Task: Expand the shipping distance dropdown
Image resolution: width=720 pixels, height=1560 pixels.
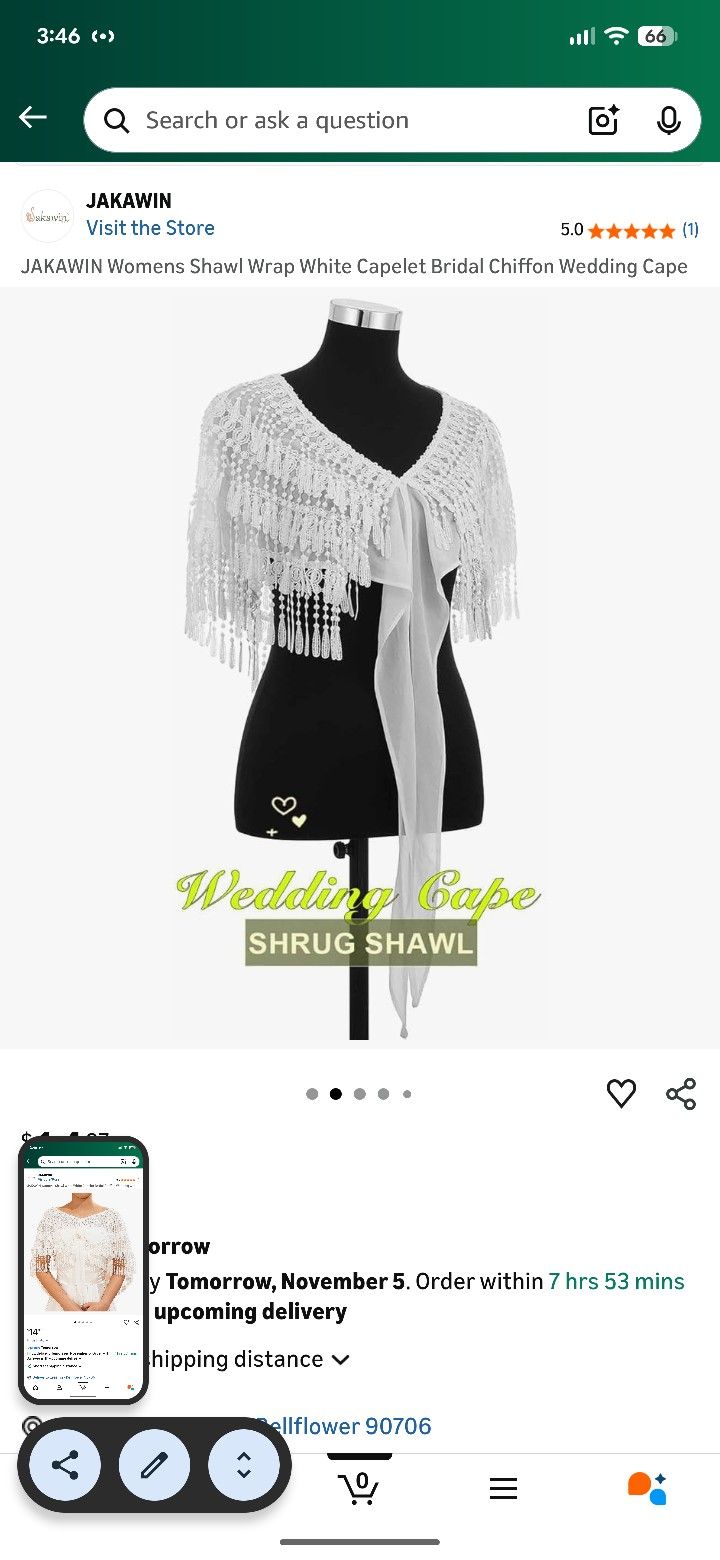Action: (339, 1359)
